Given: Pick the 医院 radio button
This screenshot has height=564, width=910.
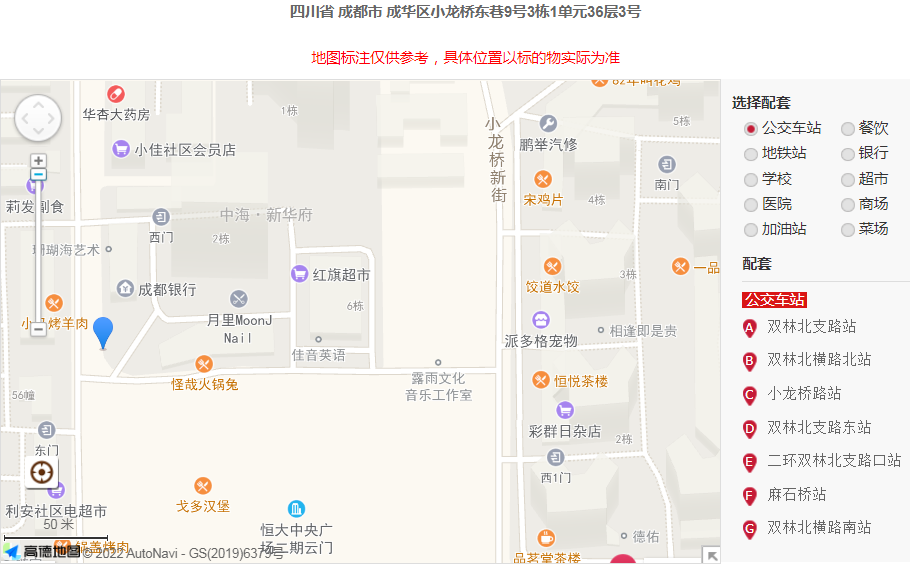Looking at the screenshot, I should click(751, 205).
